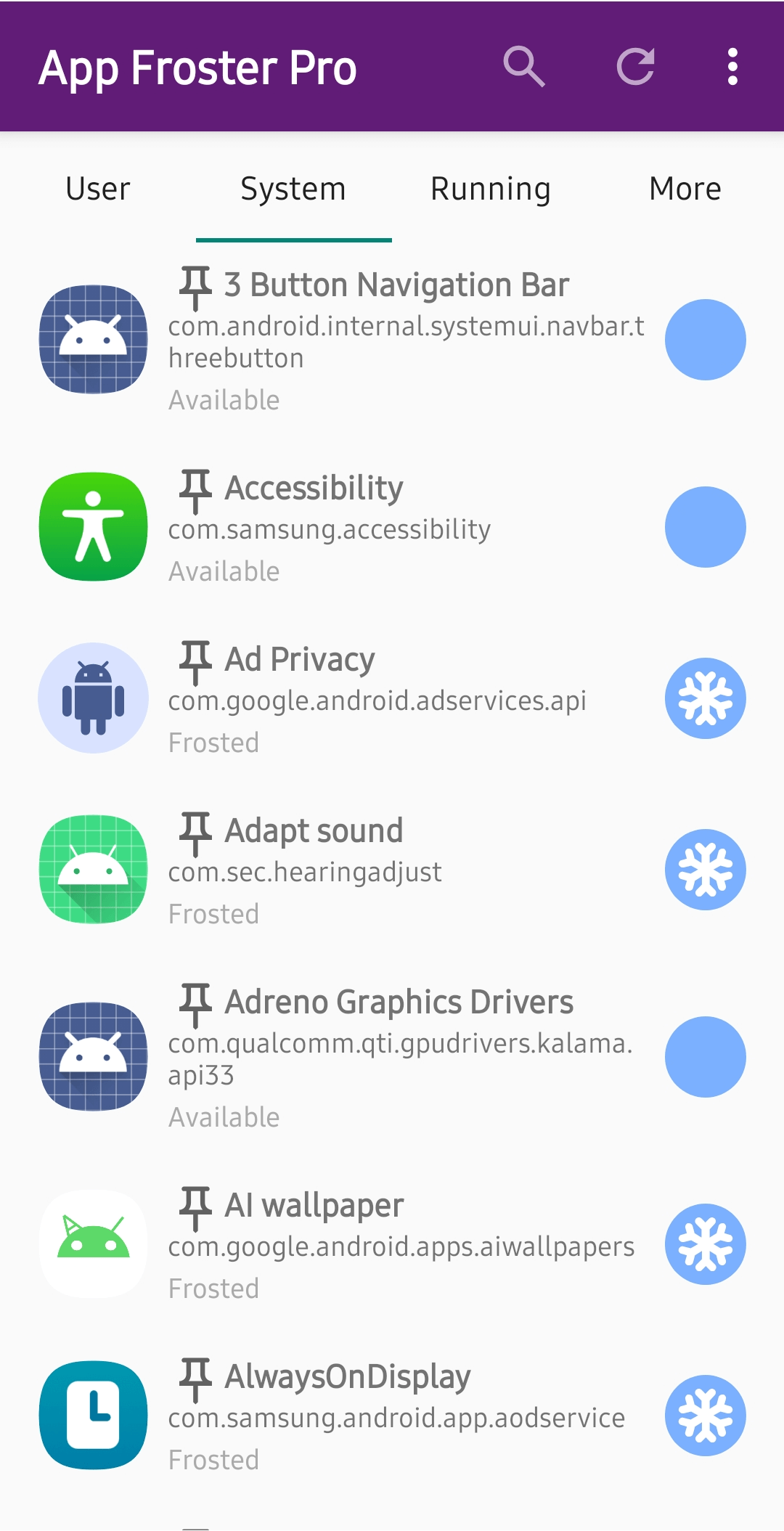Open the search icon in app bar
The image size is (784, 1531).
pyautogui.click(x=524, y=67)
